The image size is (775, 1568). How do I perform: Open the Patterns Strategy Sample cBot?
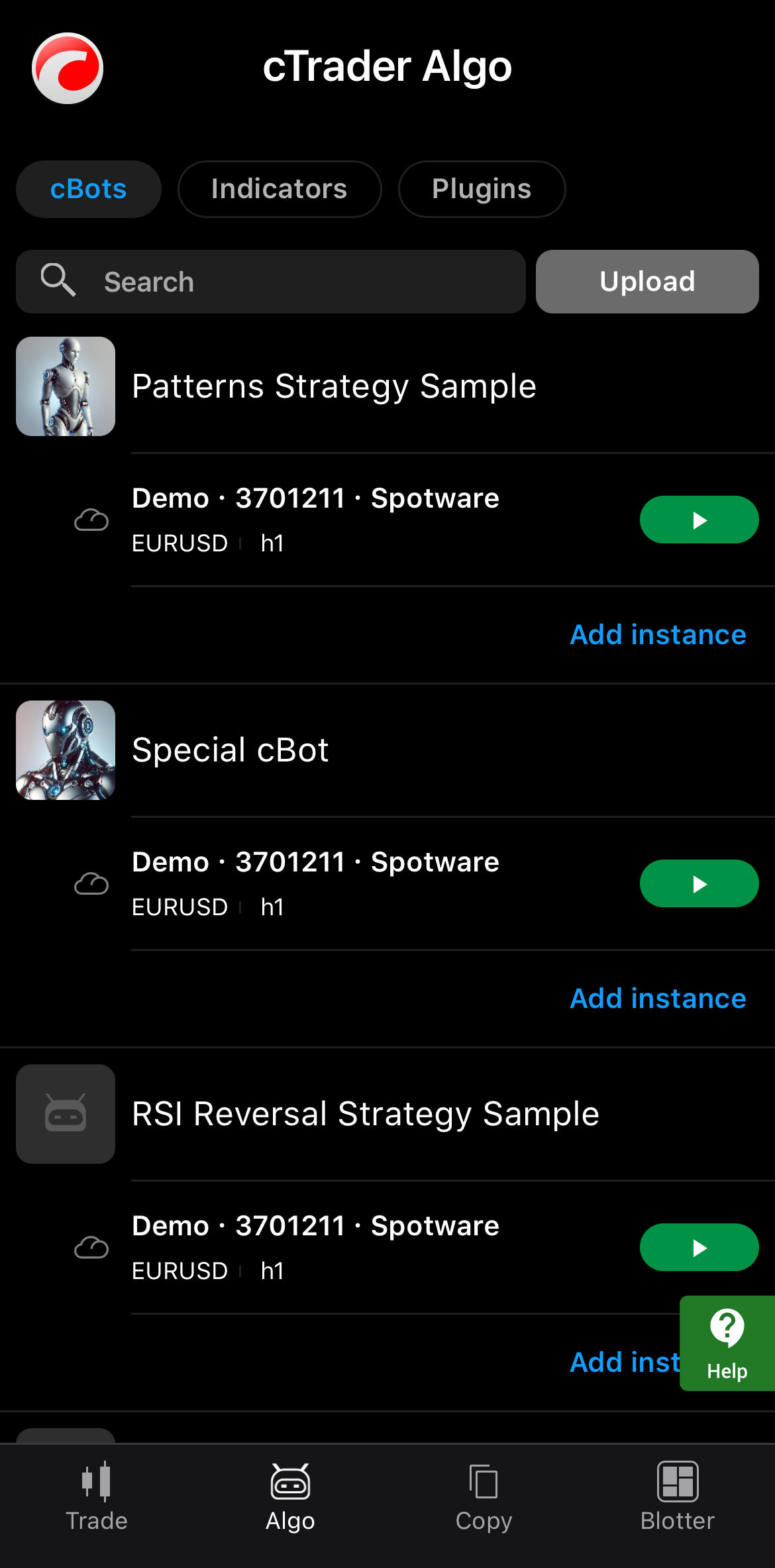pyautogui.click(x=334, y=386)
